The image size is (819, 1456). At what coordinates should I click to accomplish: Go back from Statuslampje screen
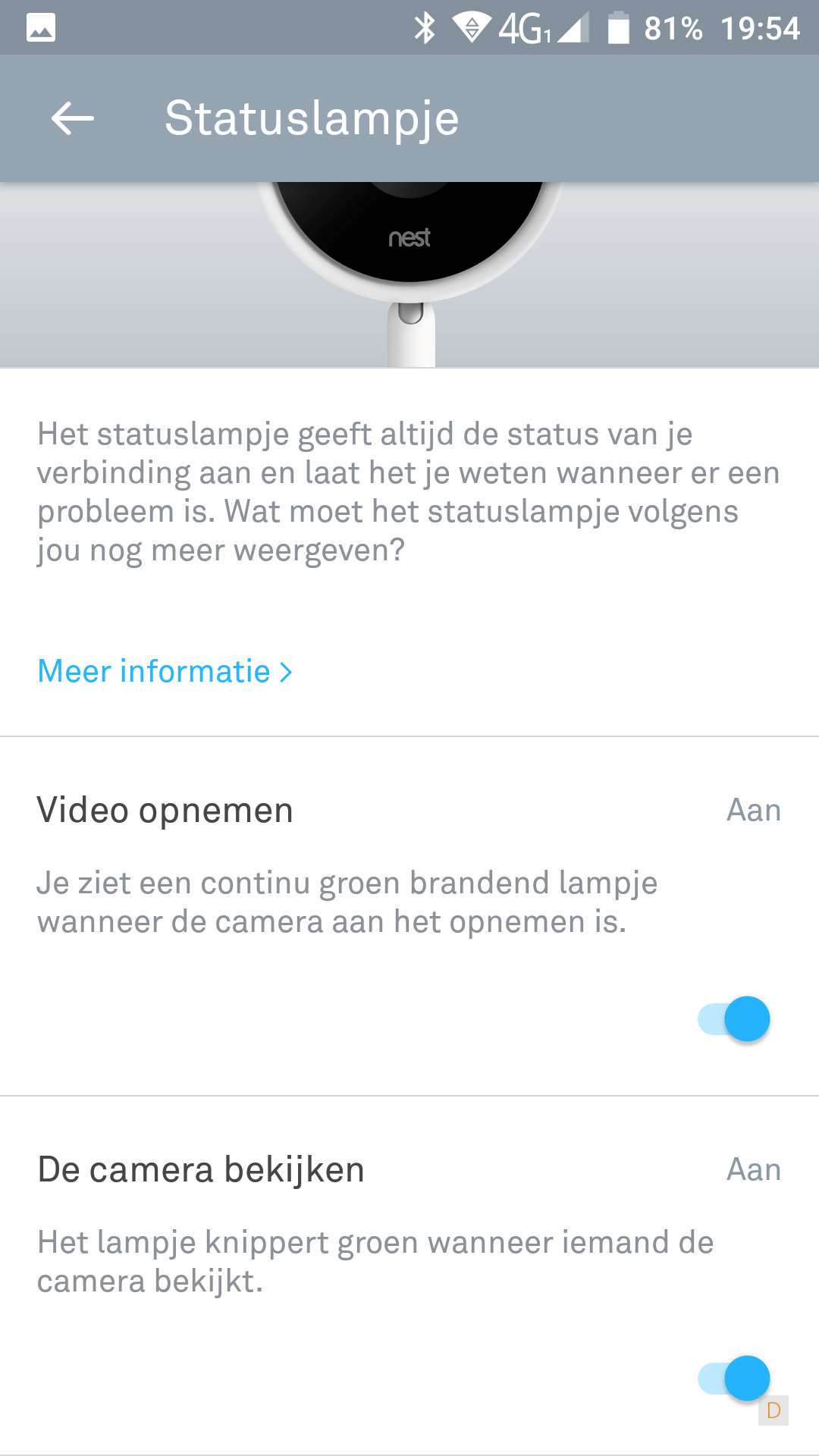pyautogui.click(x=73, y=119)
